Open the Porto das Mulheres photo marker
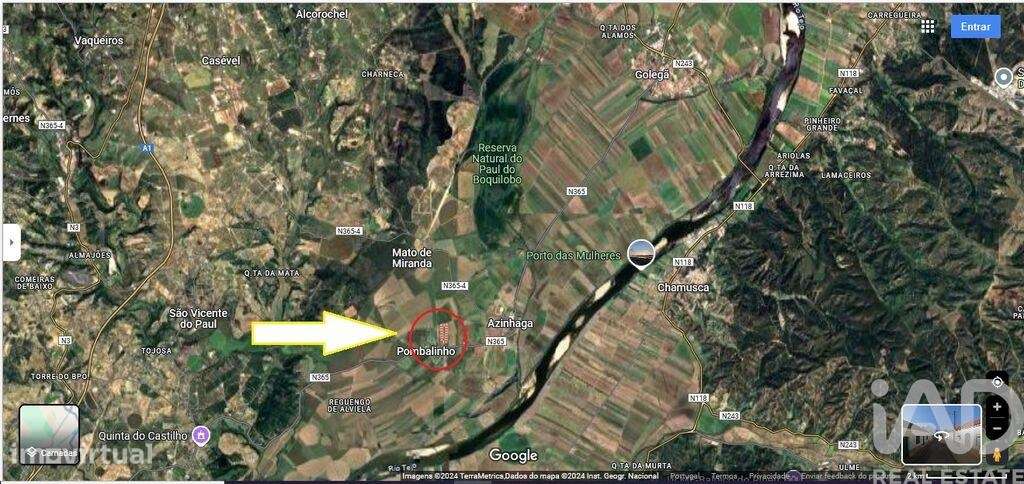Viewport: 1024px width, 484px height. coord(640,253)
